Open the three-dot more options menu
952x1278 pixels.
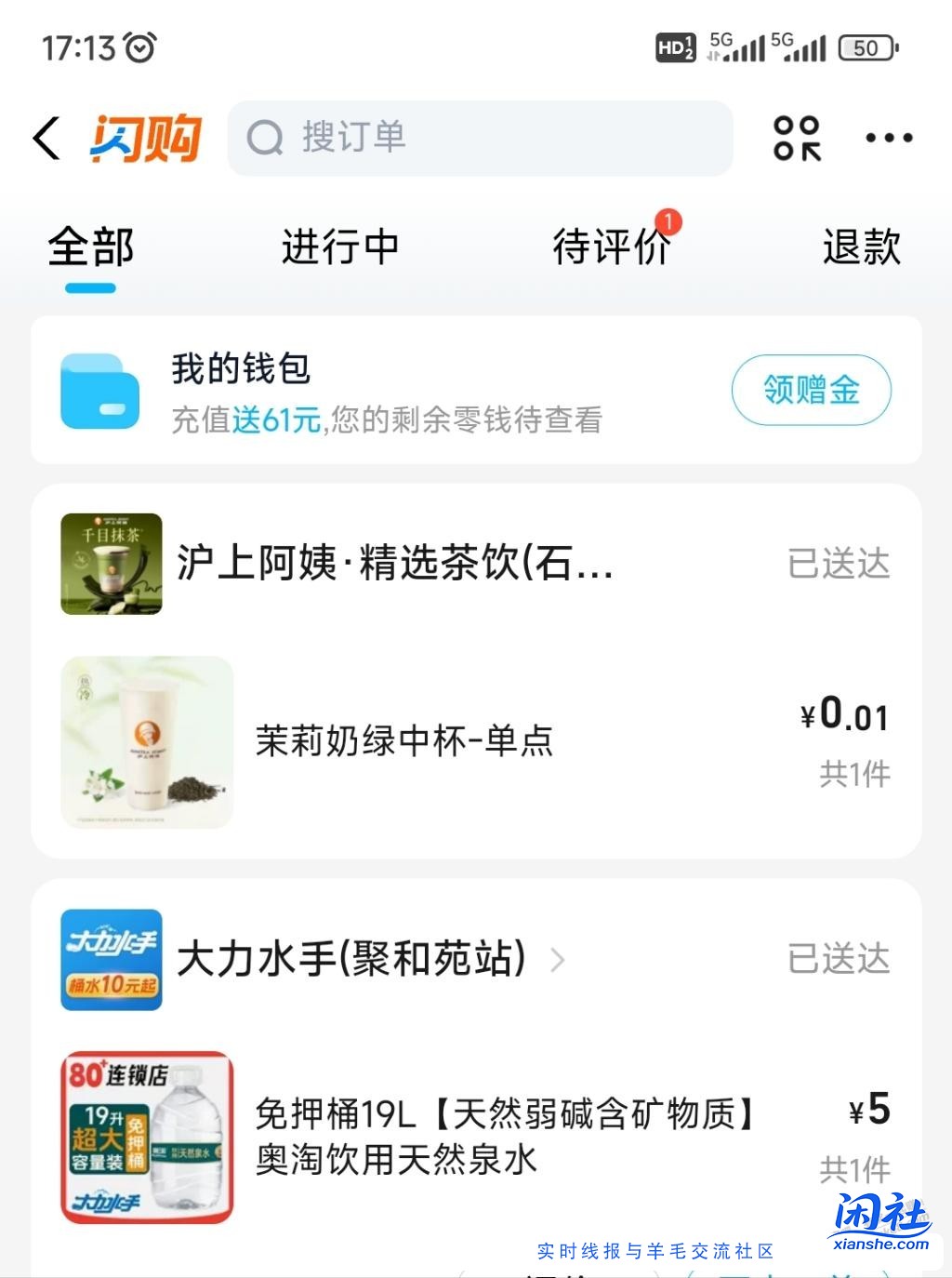890,137
